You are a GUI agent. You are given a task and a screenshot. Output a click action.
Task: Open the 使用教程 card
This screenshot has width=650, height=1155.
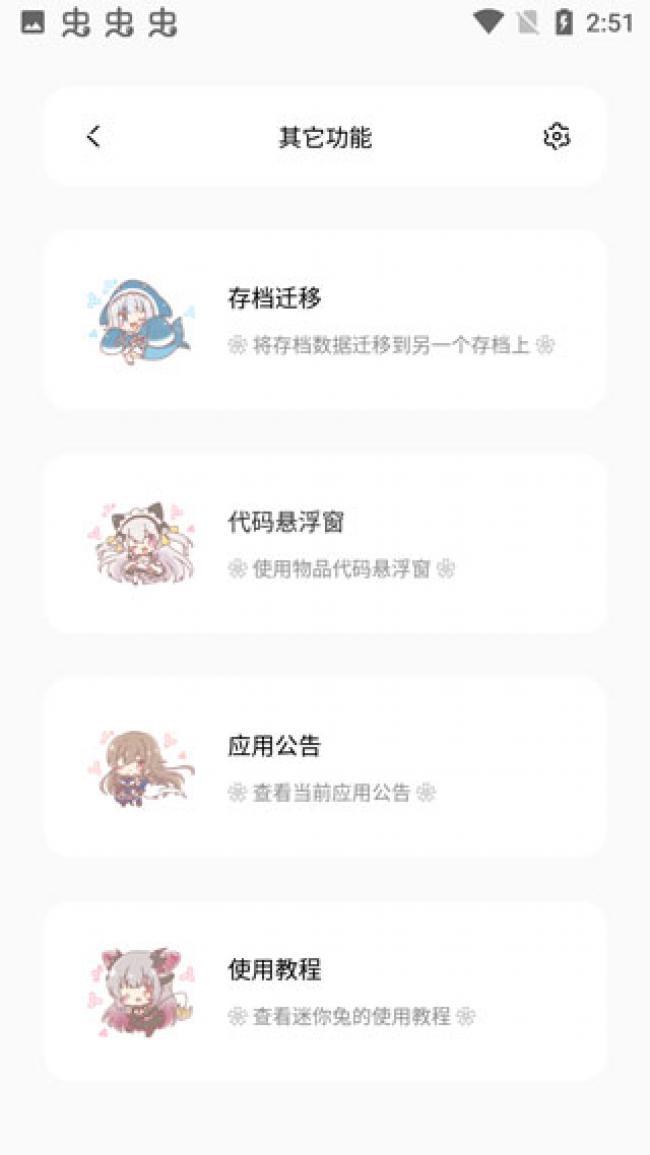[x=325, y=991]
